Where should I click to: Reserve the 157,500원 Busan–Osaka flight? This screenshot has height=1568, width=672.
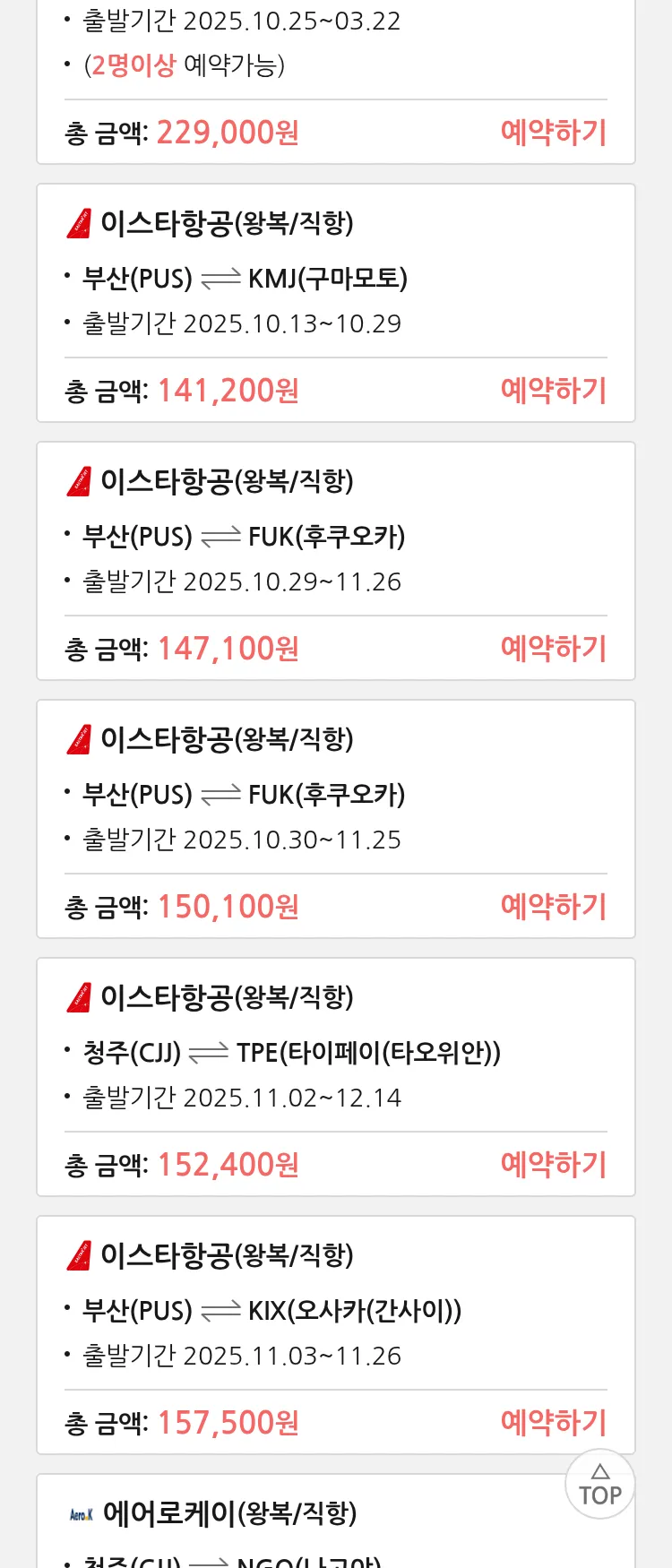pyautogui.click(x=553, y=1423)
